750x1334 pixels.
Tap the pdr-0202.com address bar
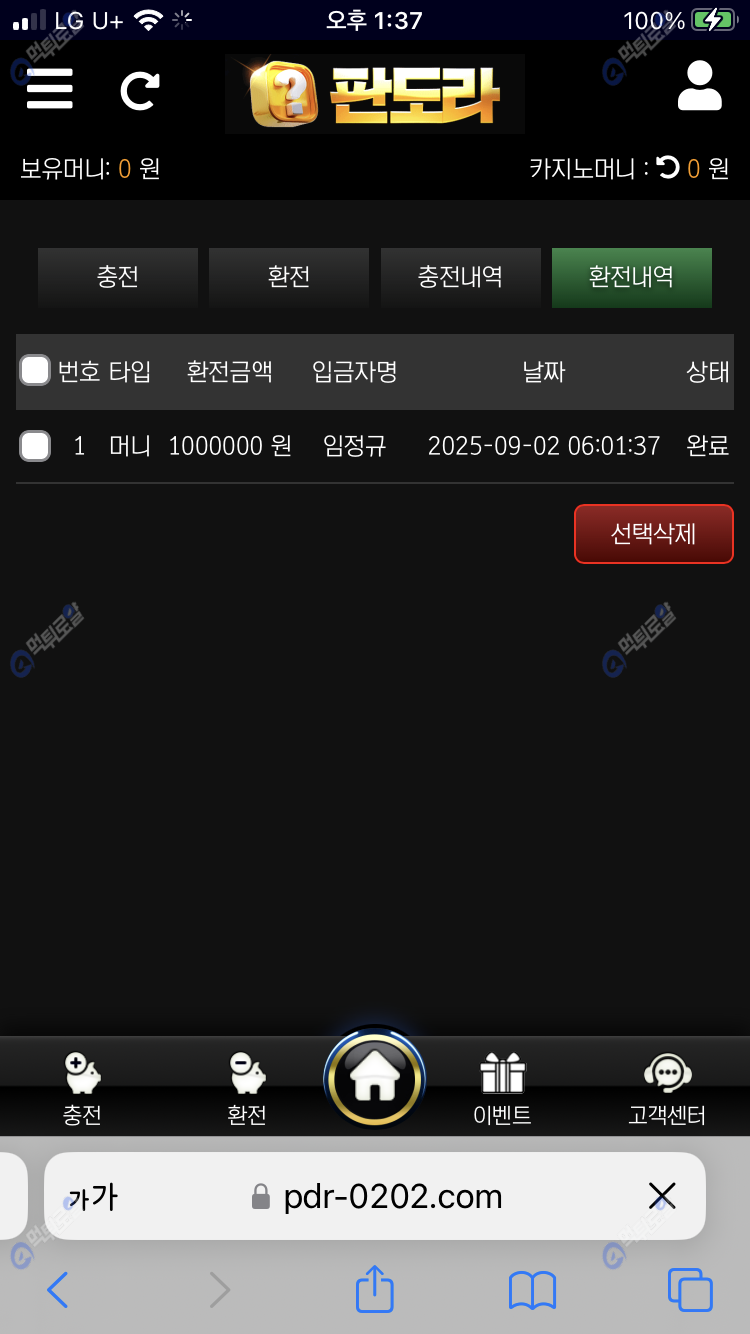pyautogui.click(x=392, y=1196)
